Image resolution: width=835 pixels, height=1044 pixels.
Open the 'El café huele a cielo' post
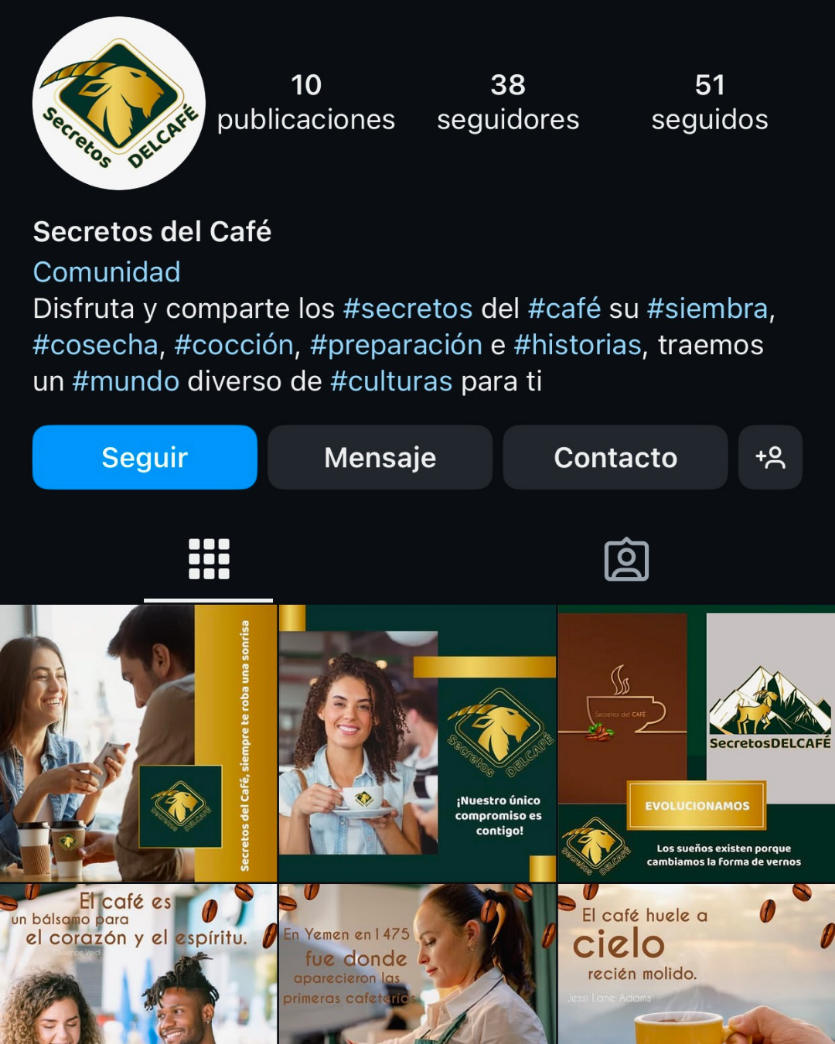696,965
